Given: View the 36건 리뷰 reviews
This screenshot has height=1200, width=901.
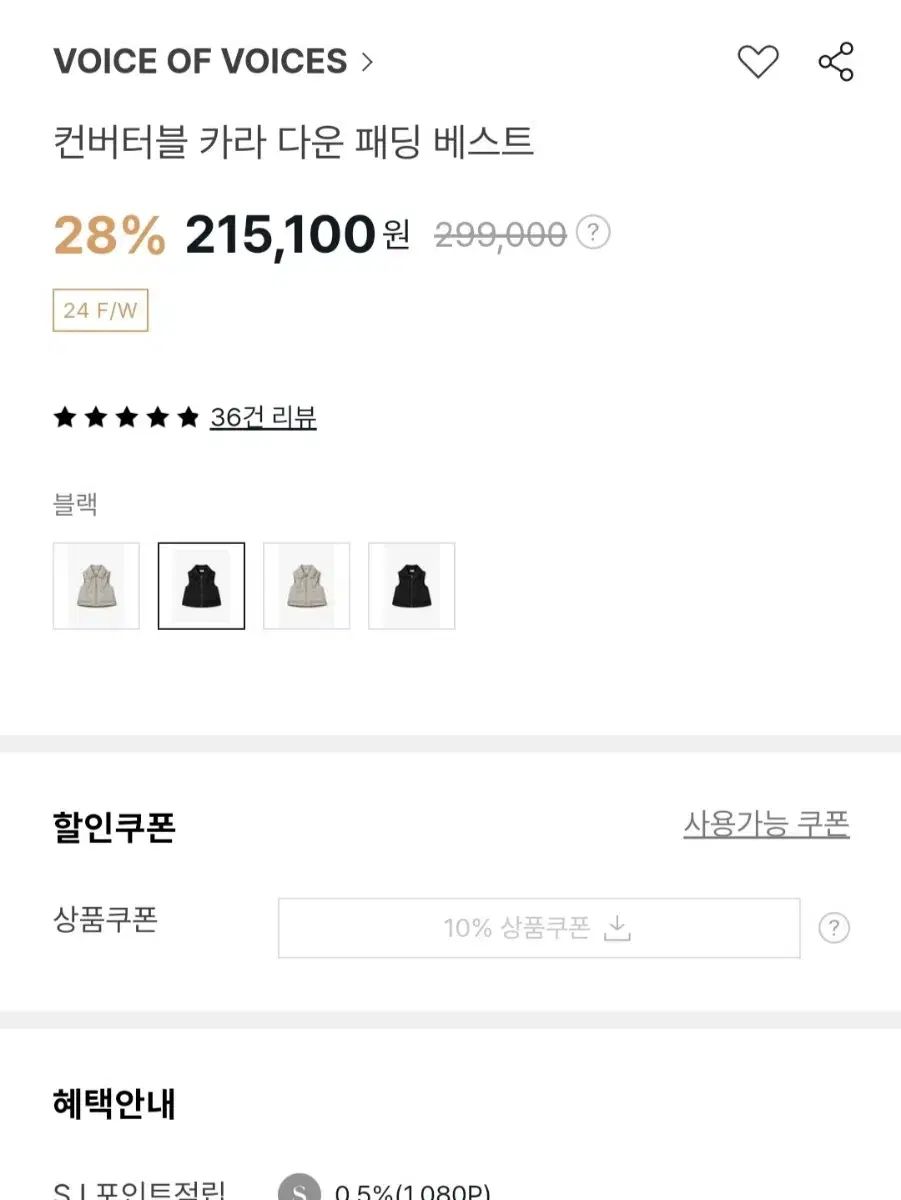Looking at the screenshot, I should [263, 417].
